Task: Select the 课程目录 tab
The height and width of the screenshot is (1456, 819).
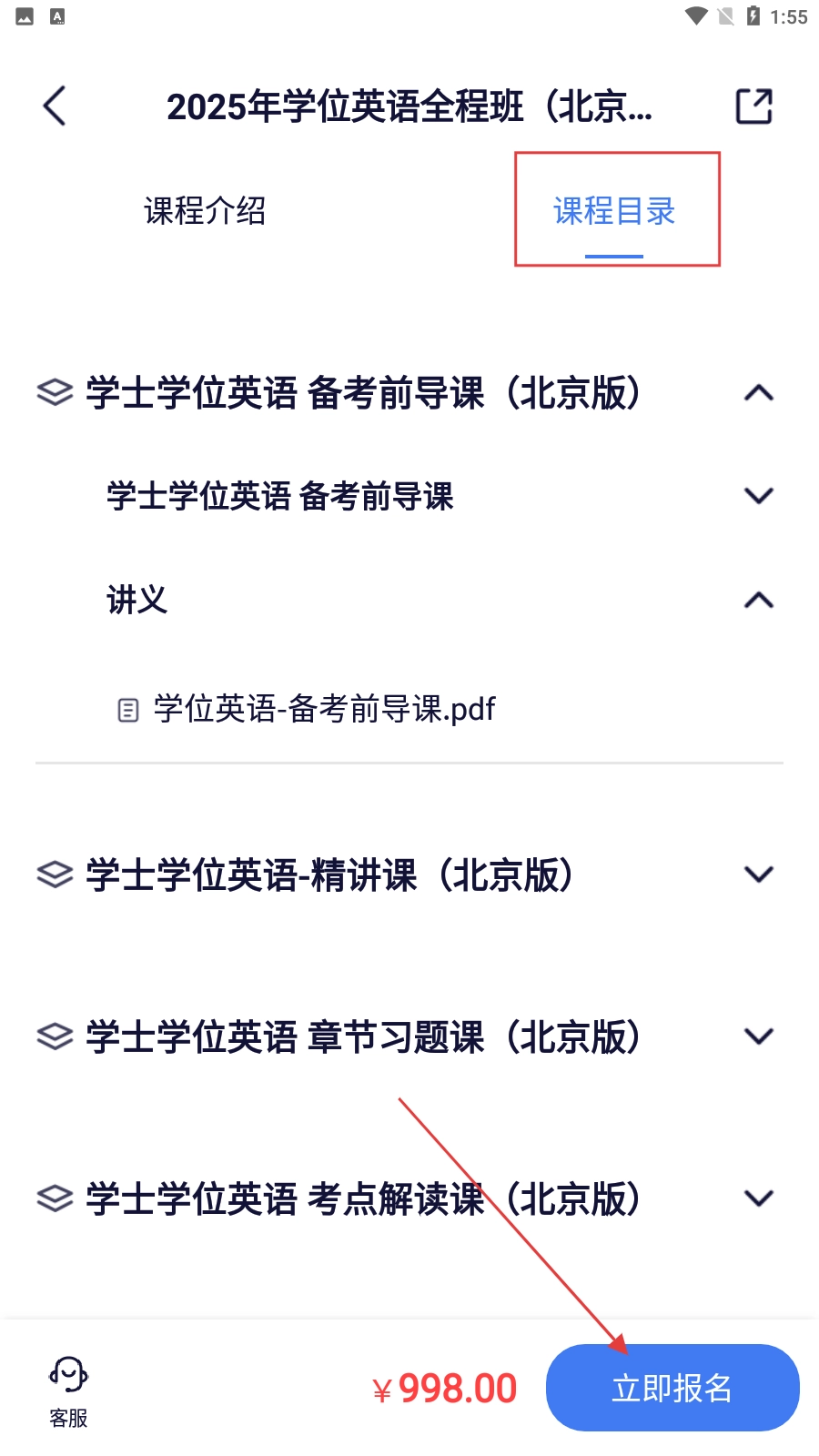Action: 614,211
